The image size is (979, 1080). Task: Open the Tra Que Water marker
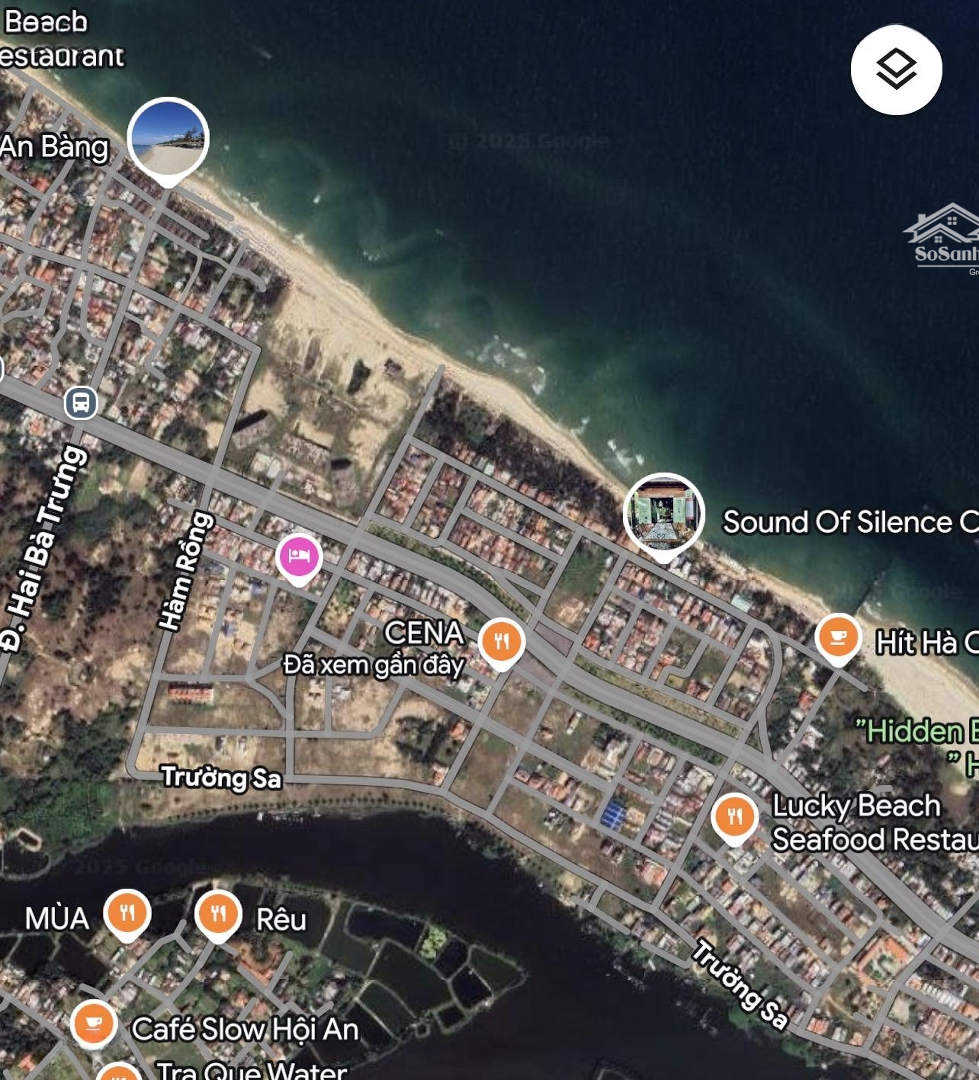tap(120, 1074)
